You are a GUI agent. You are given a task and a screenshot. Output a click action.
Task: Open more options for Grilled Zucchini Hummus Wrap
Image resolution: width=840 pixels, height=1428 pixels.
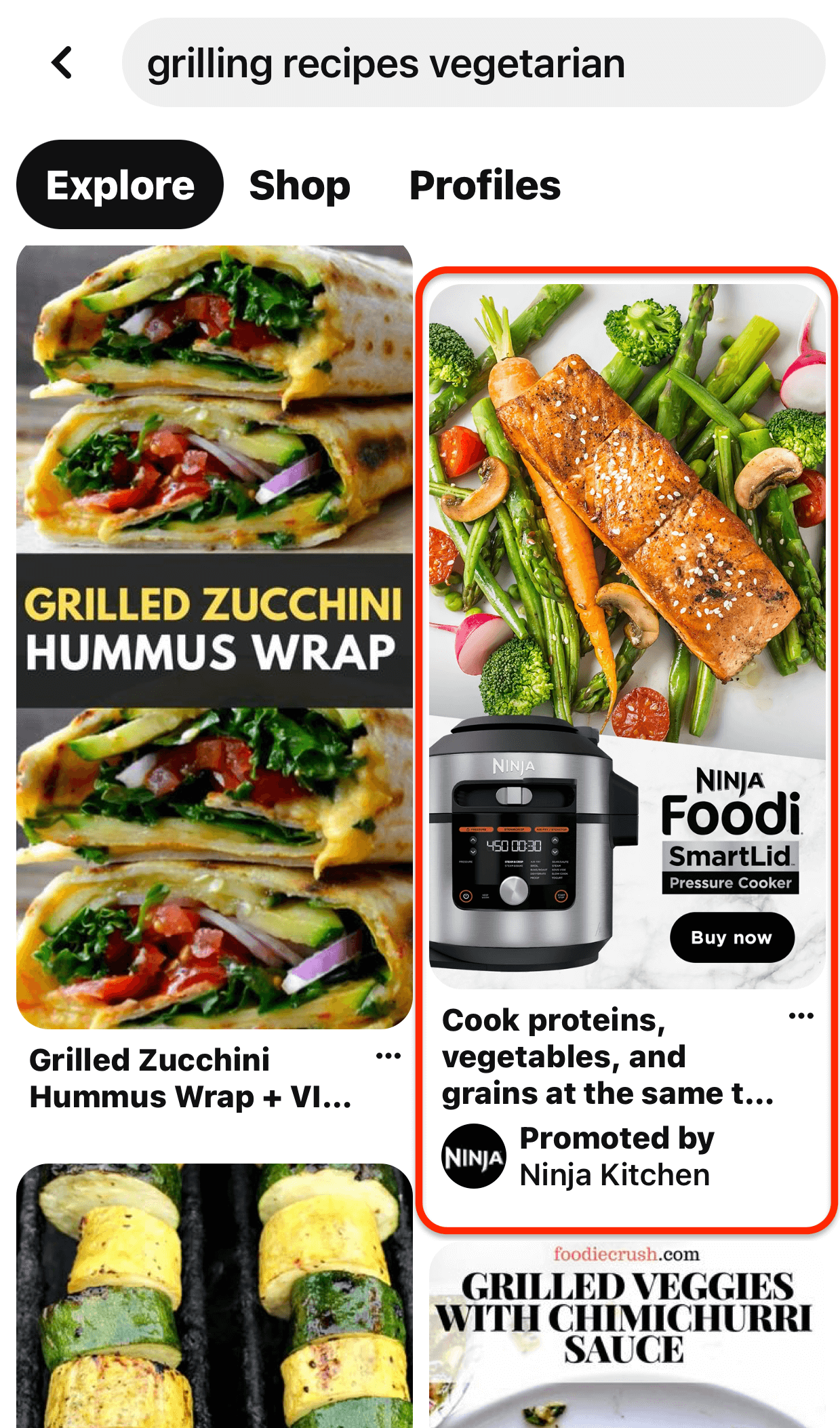pos(388,1056)
